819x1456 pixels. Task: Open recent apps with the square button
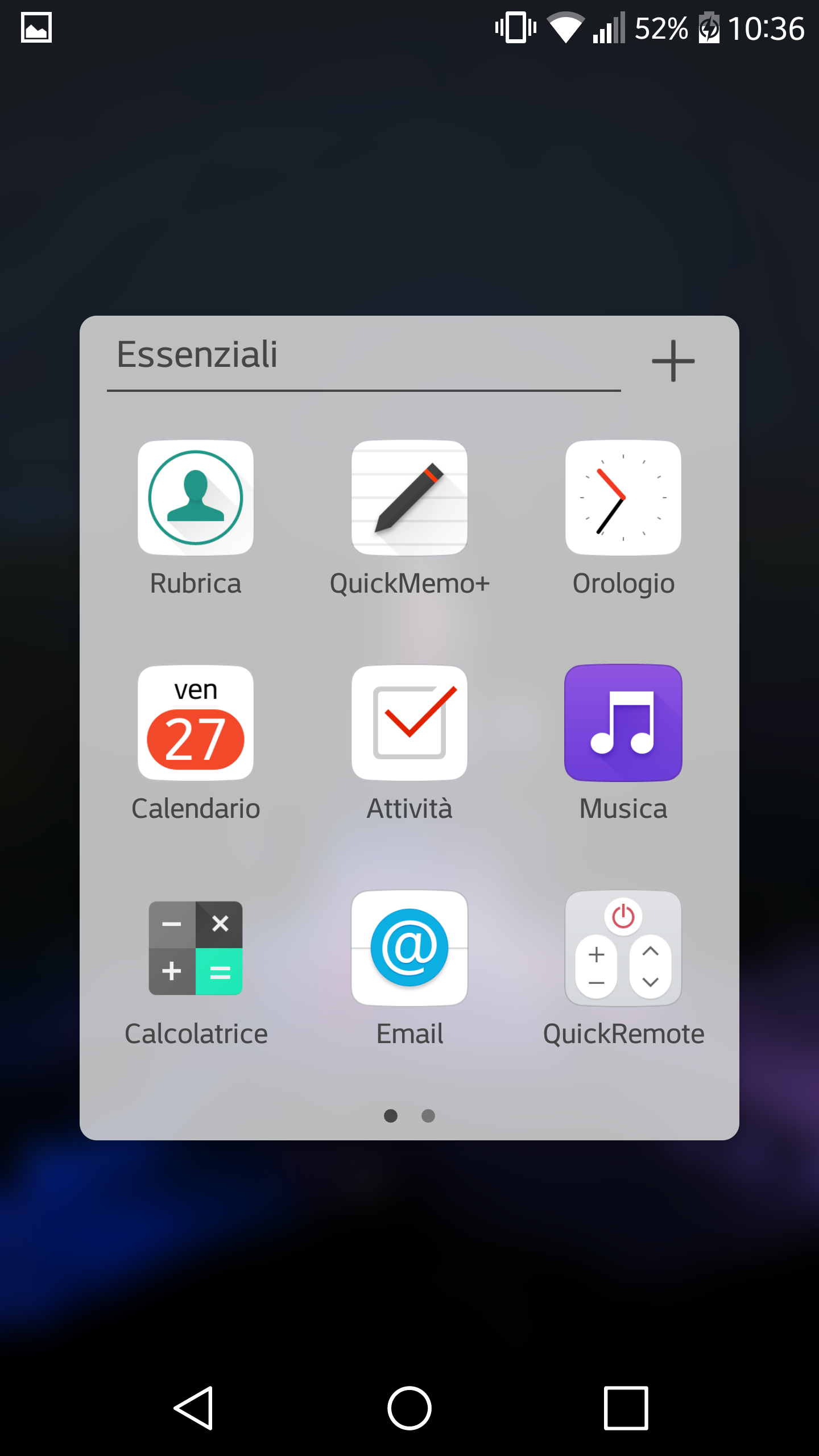pyautogui.click(x=626, y=1408)
